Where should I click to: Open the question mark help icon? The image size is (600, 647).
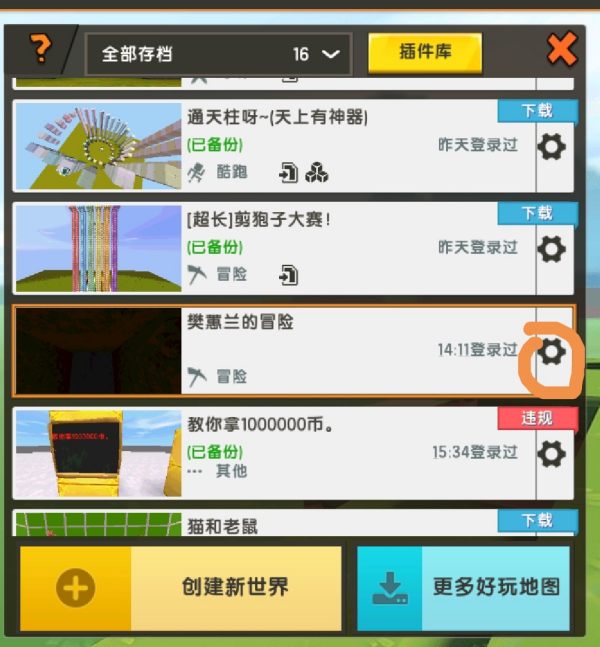click(x=40, y=48)
